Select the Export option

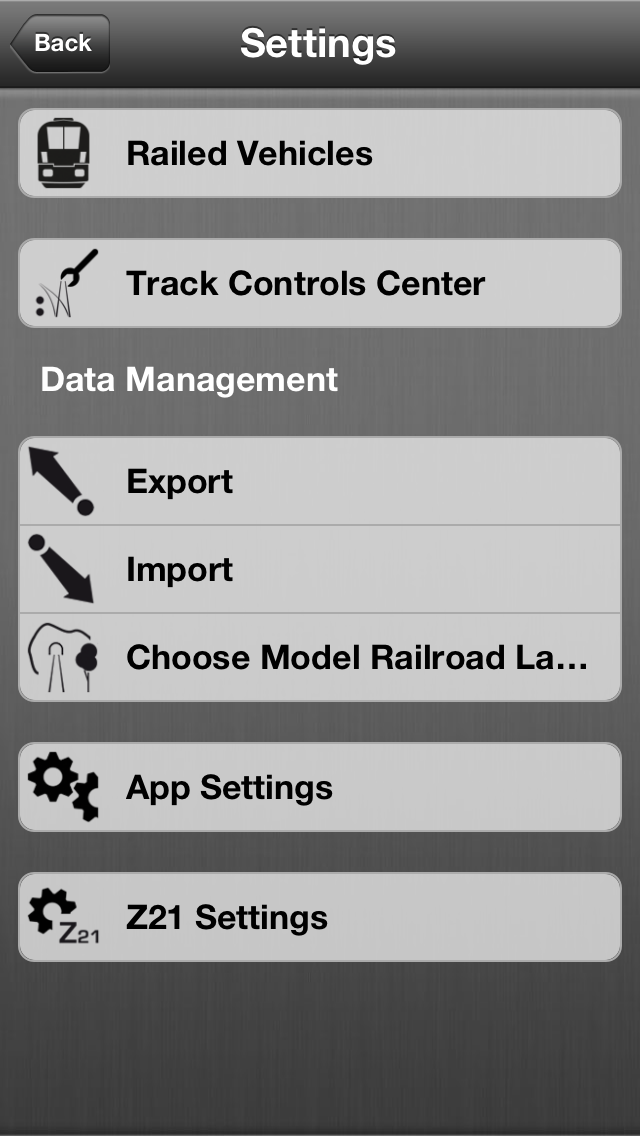click(320, 481)
